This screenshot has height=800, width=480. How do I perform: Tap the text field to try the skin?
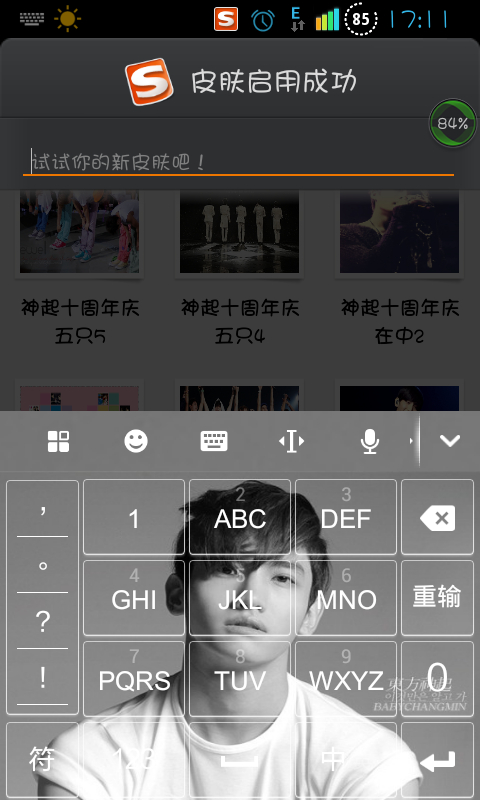[238, 162]
